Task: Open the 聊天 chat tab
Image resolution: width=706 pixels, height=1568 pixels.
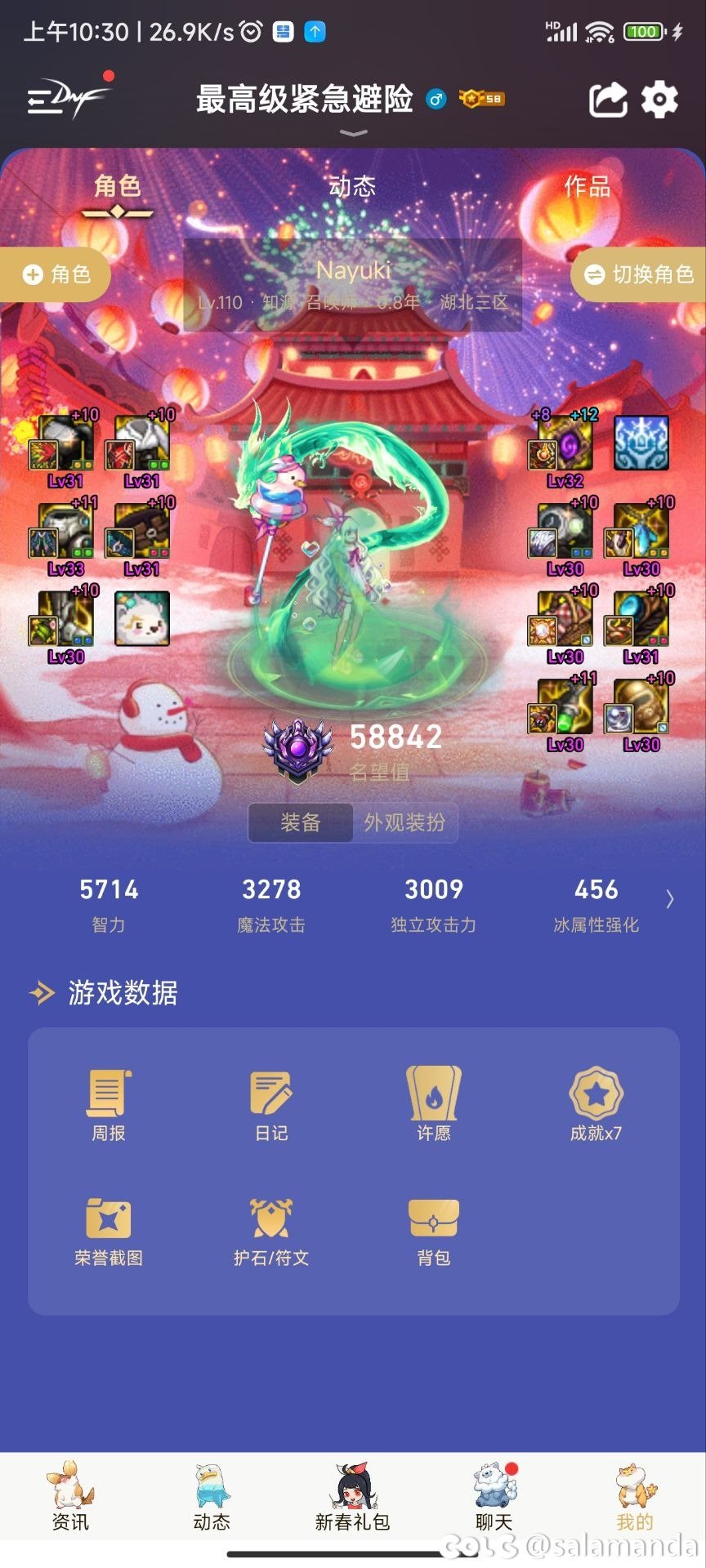Action: coord(494,1497)
